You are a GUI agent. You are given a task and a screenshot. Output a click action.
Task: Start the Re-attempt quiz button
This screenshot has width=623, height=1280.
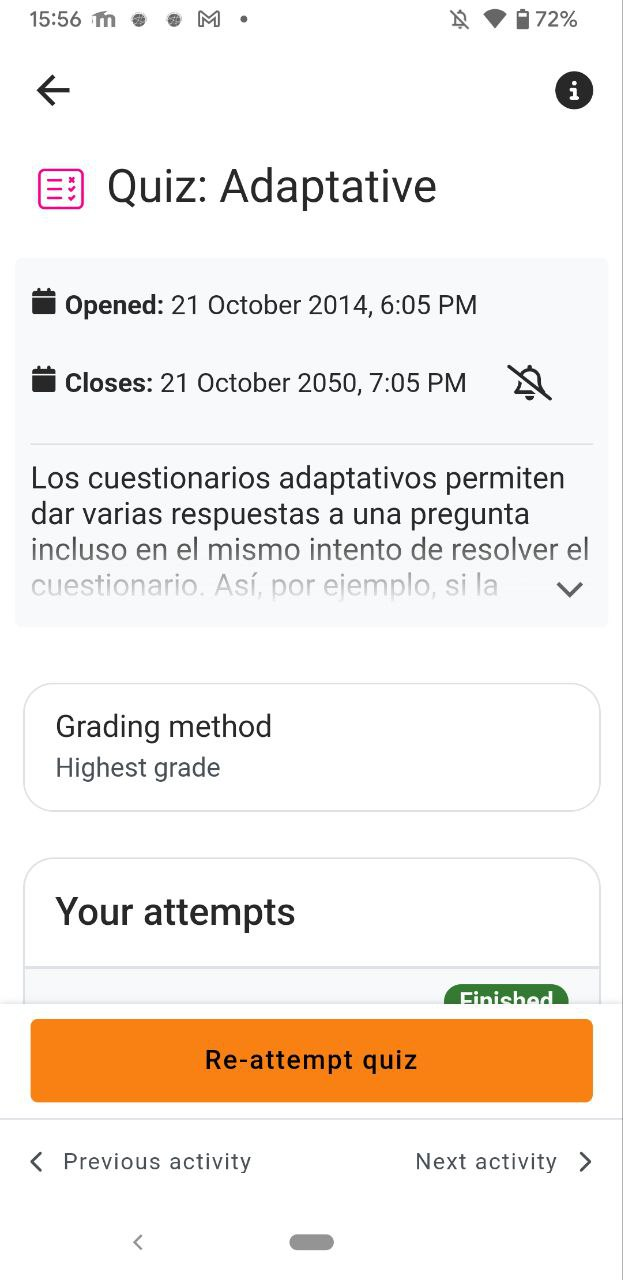pos(311,1060)
